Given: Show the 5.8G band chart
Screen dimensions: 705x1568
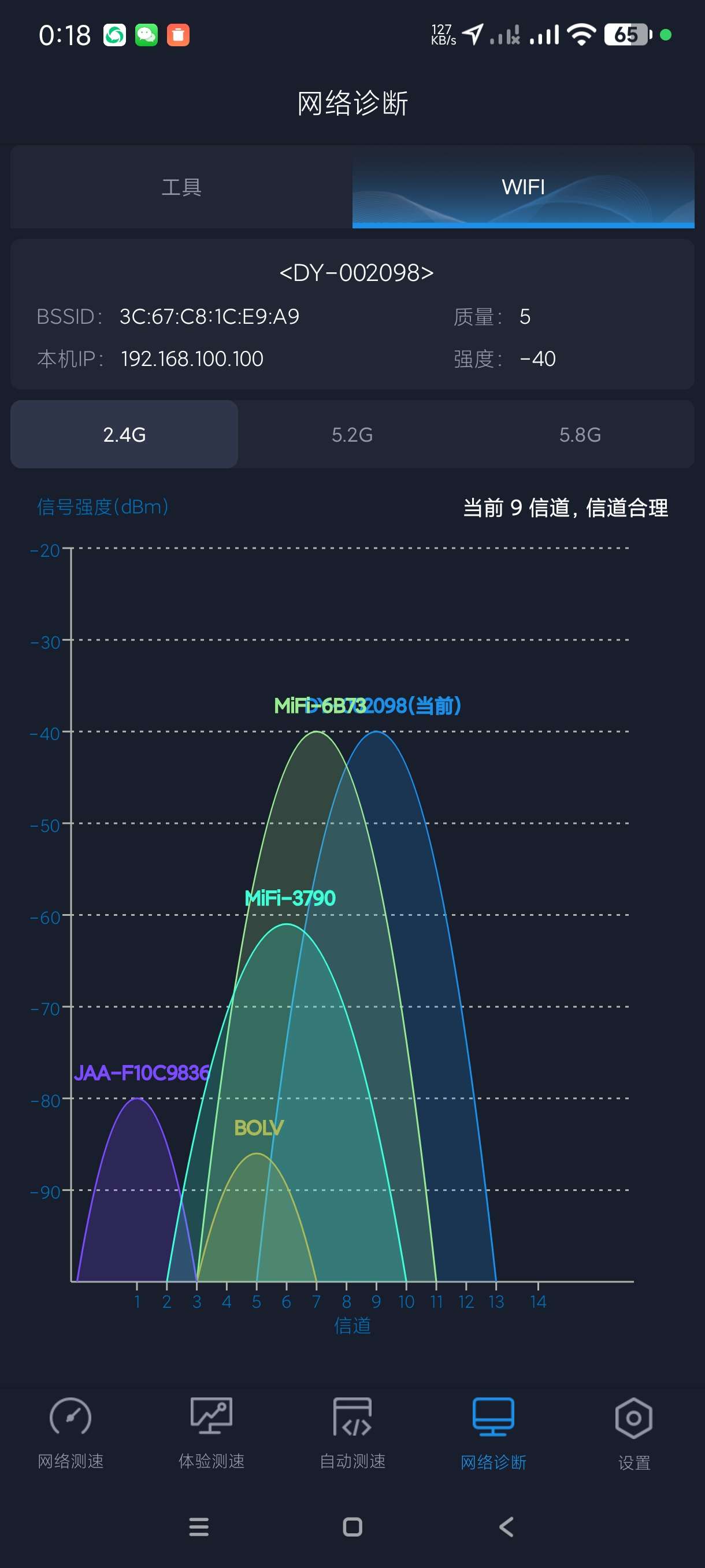Looking at the screenshot, I should tap(580, 435).
